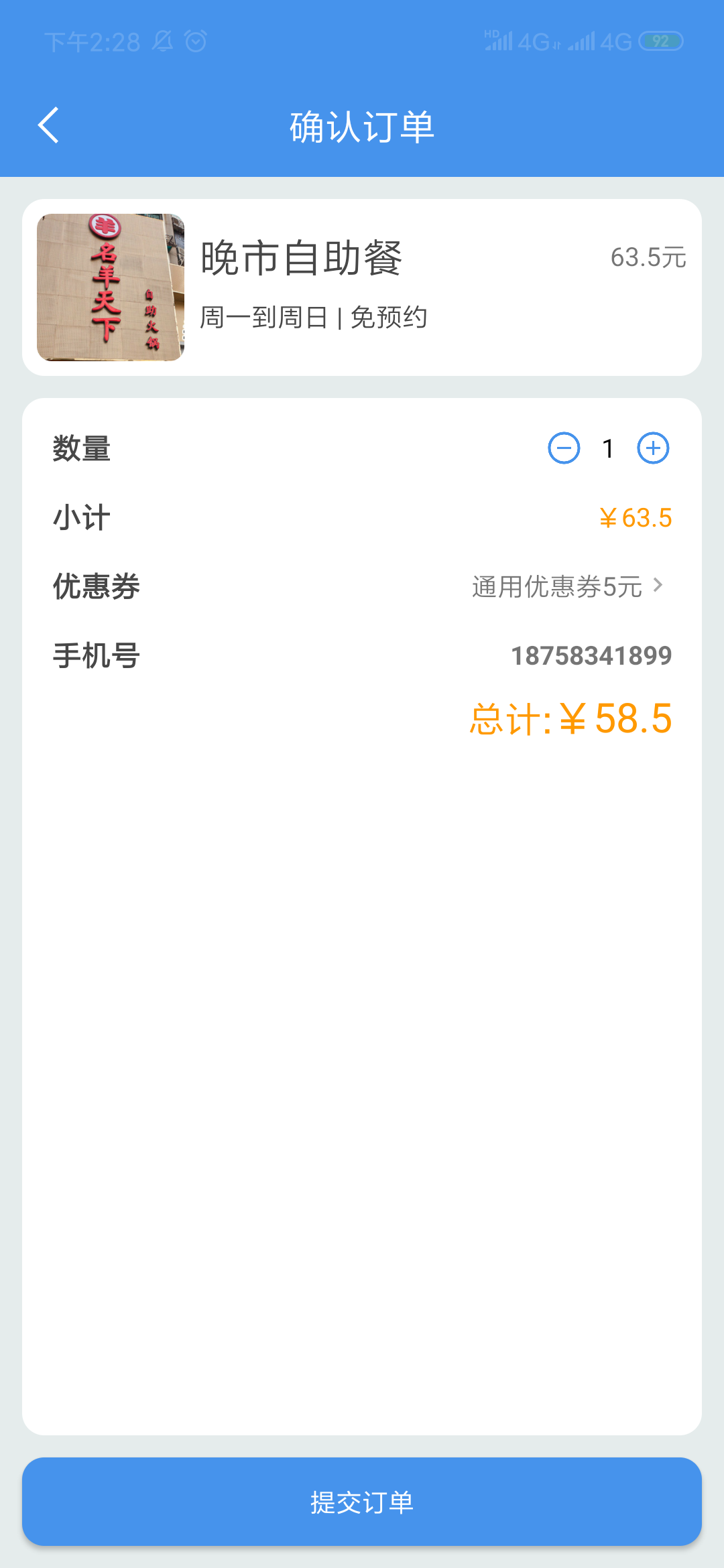This screenshot has height=1568, width=724.
Task: Open the 晚市自助餐 product card
Action: tap(362, 287)
